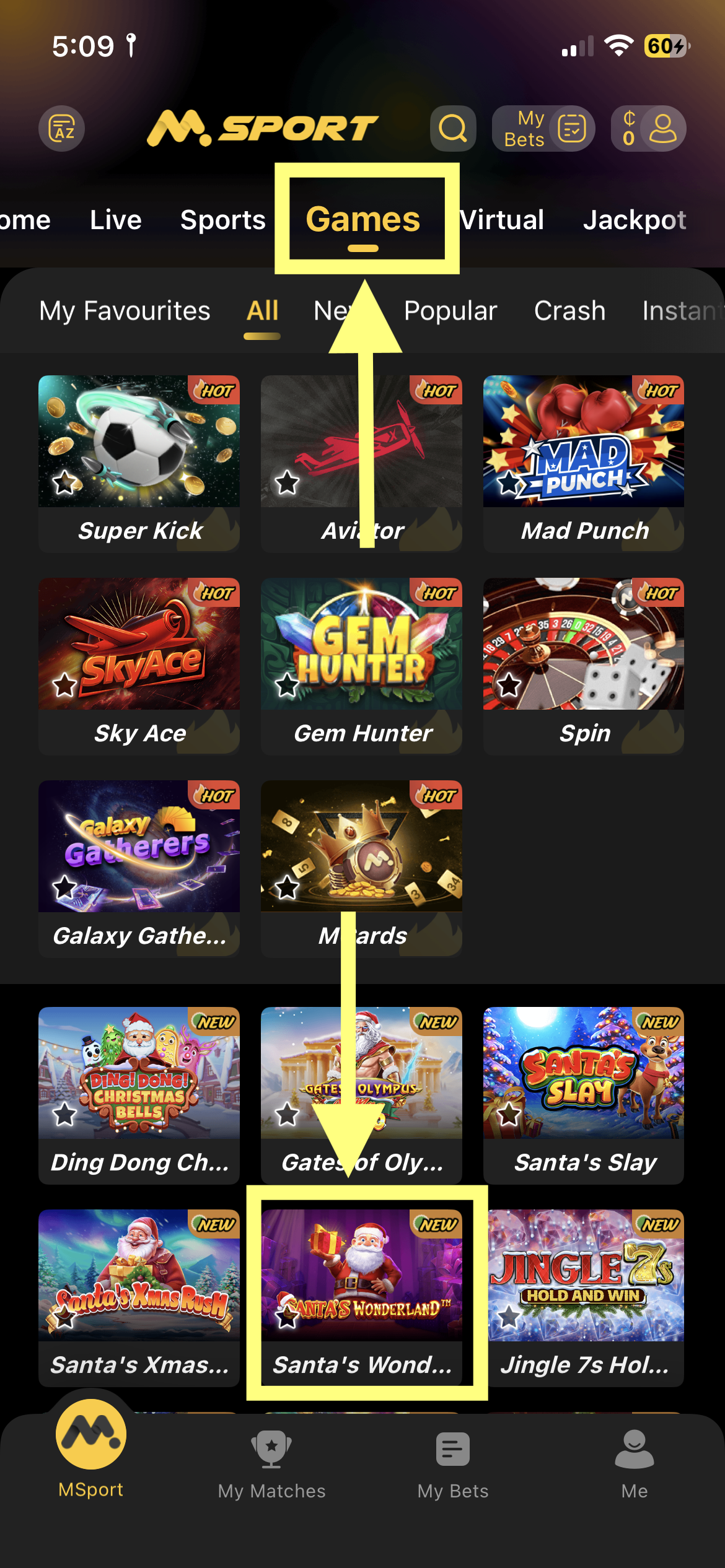725x1568 pixels.
Task: Open Santa's Slay game
Action: (x=583, y=1094)
